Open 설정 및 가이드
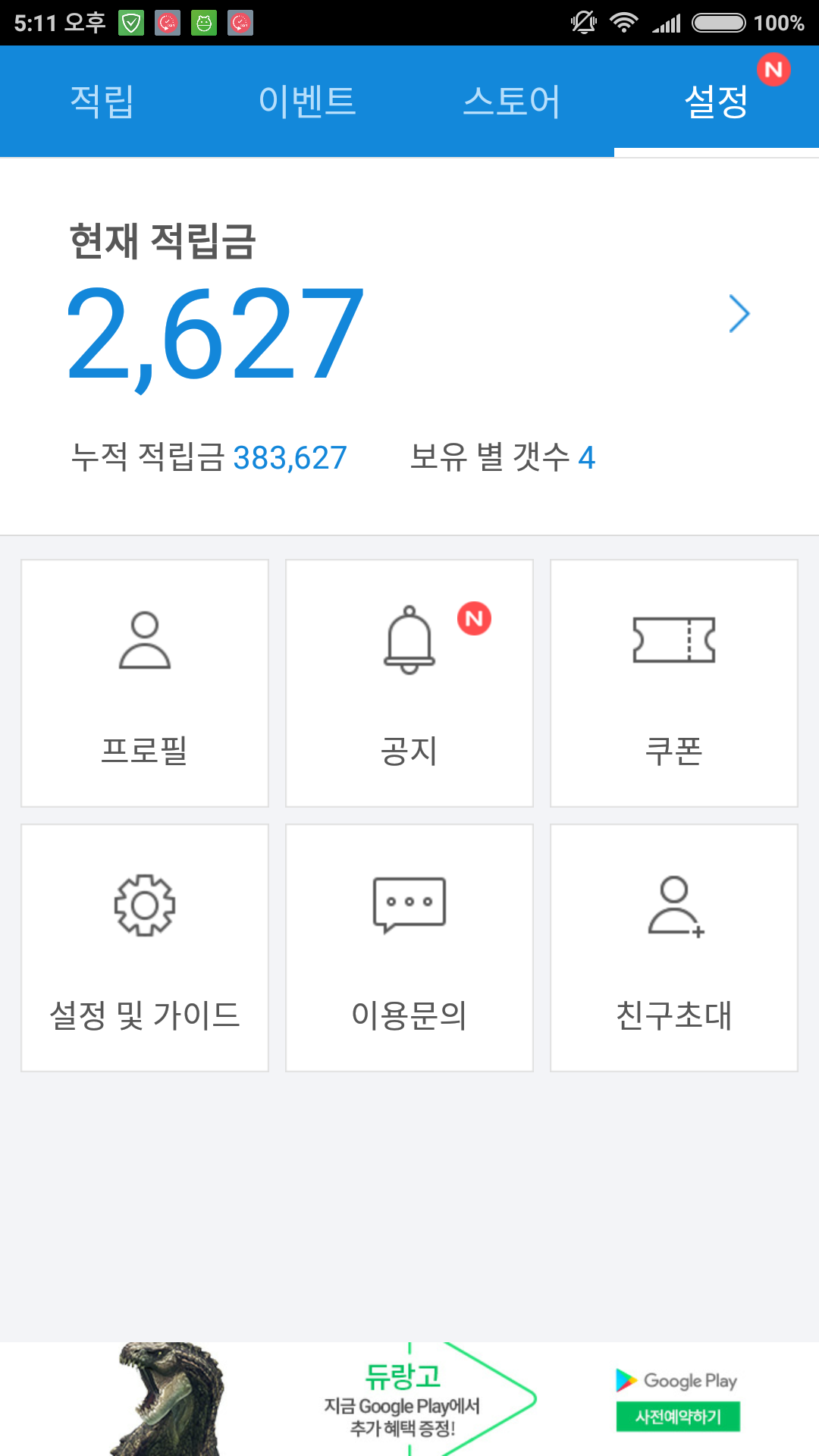This screenshot has width=819, height=1456. (x=145, y=948)
